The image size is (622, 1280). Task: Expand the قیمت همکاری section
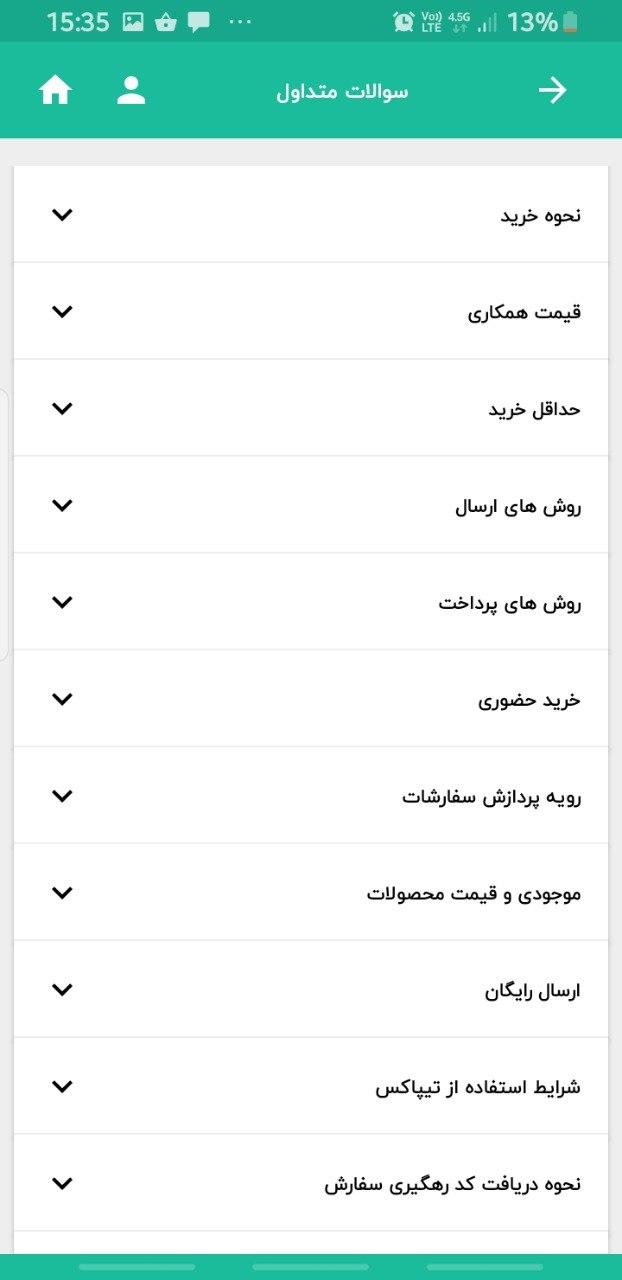[62, 311]
